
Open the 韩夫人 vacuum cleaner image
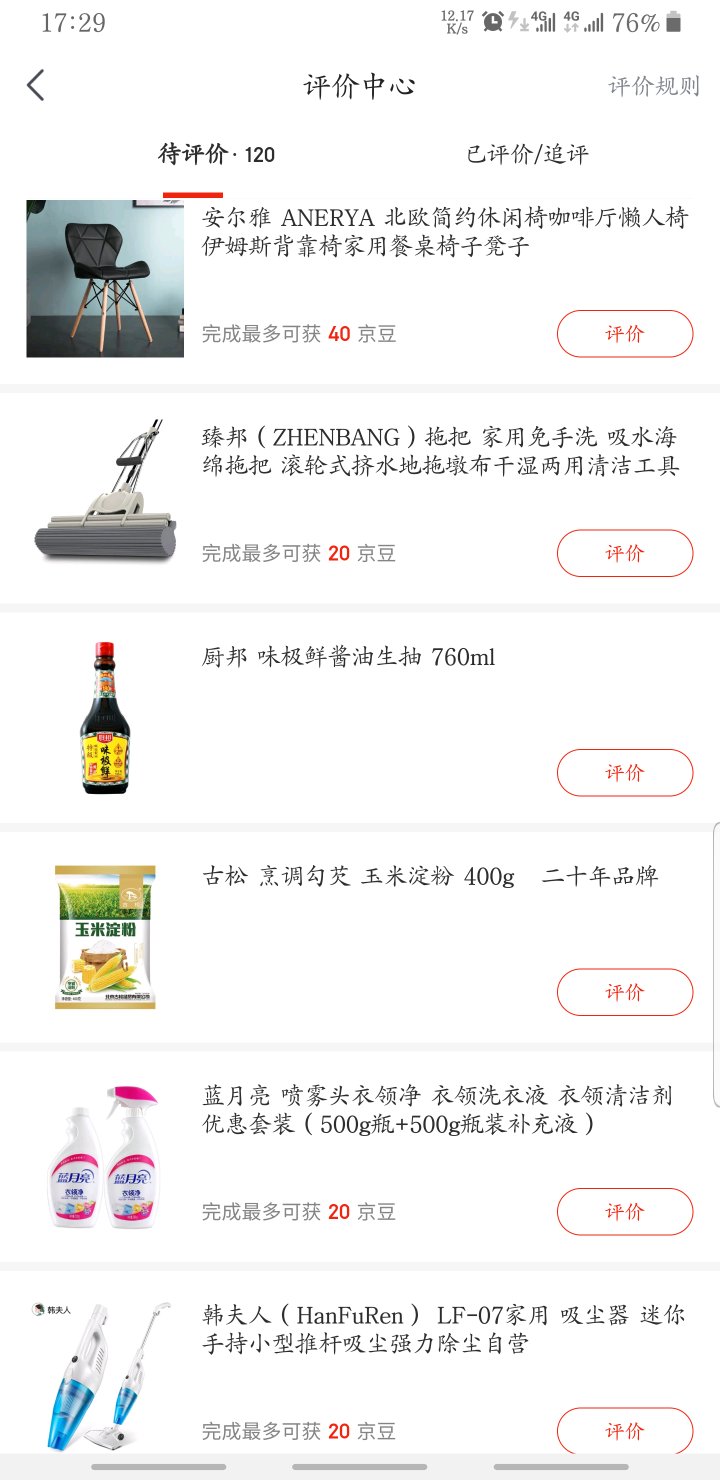tap(105, 1376)
